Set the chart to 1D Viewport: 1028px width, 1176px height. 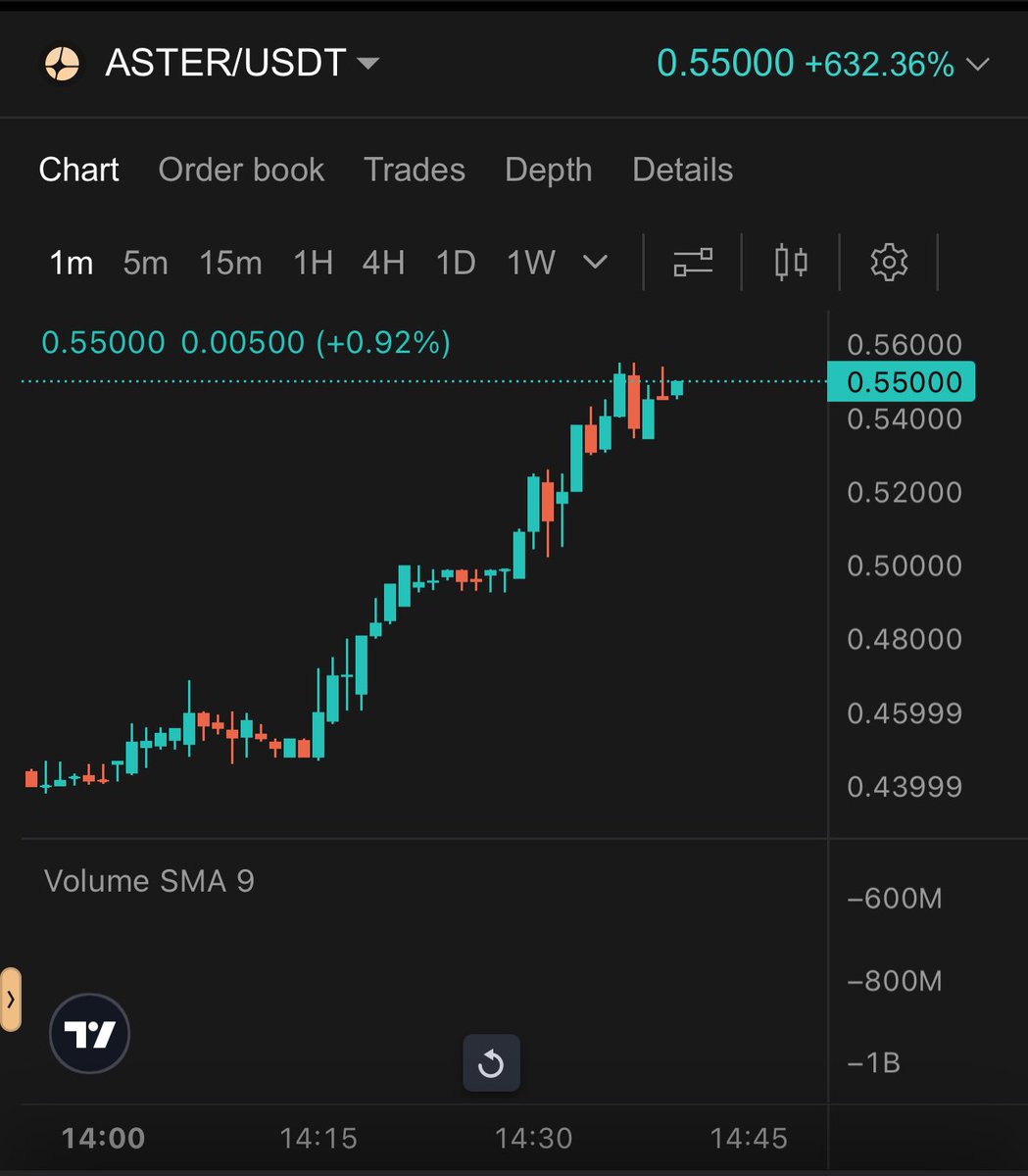(455, 263)
